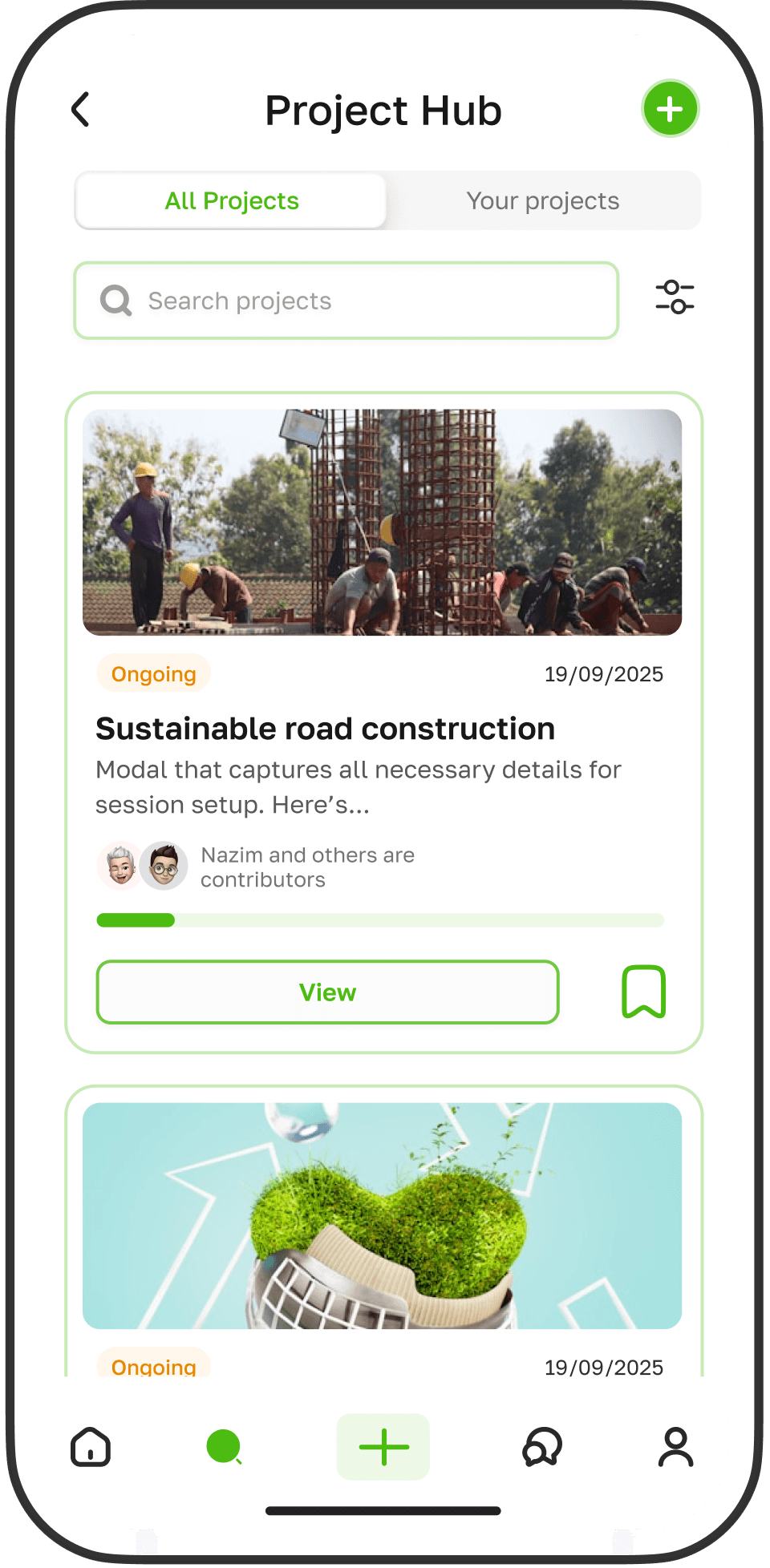Switch to the All Projects tab
Viewport: 770px width, 1568px height.
pos(231,200)
